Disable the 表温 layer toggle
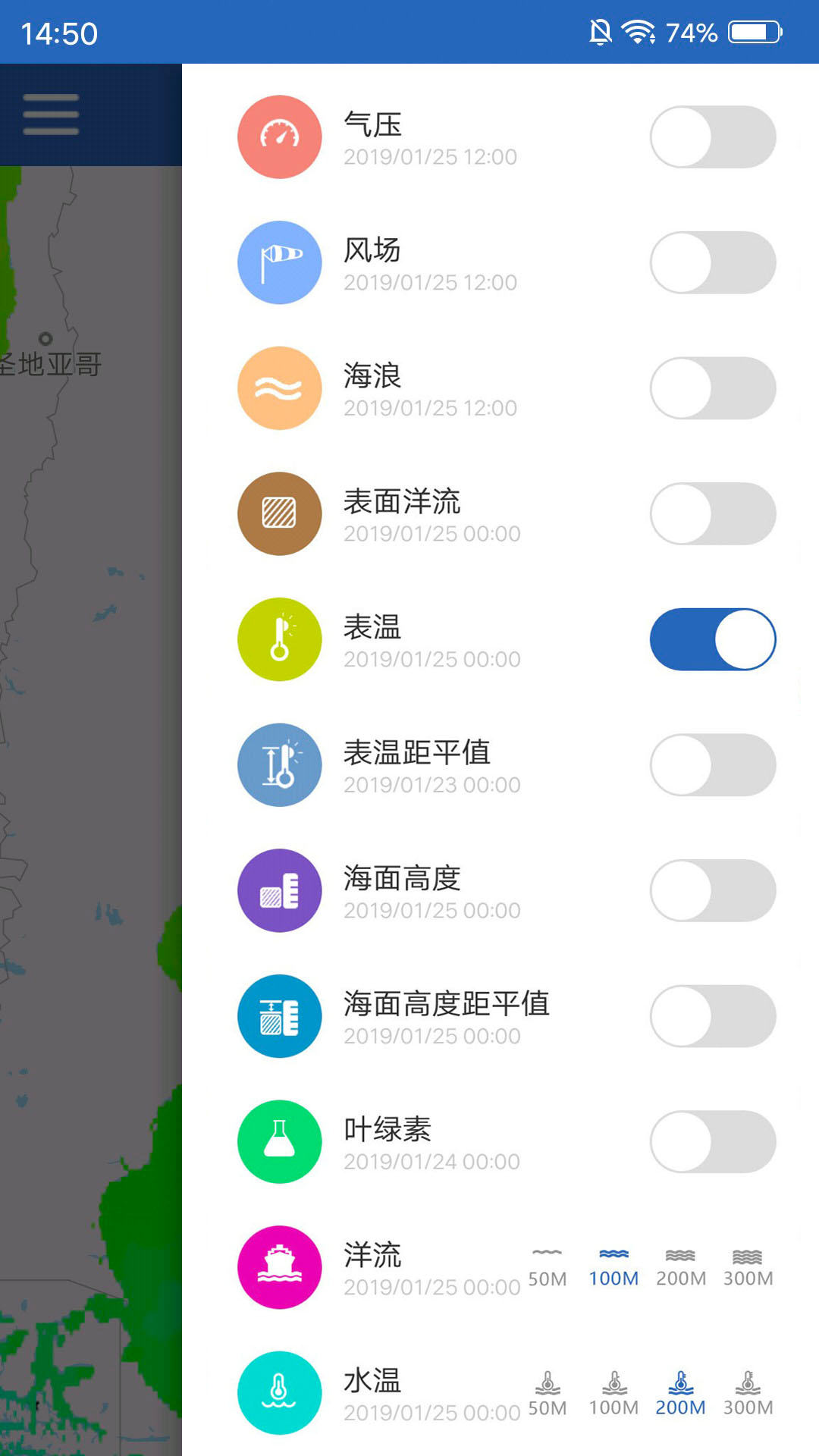Screen dimensions: 819x1456 [712, 639]
